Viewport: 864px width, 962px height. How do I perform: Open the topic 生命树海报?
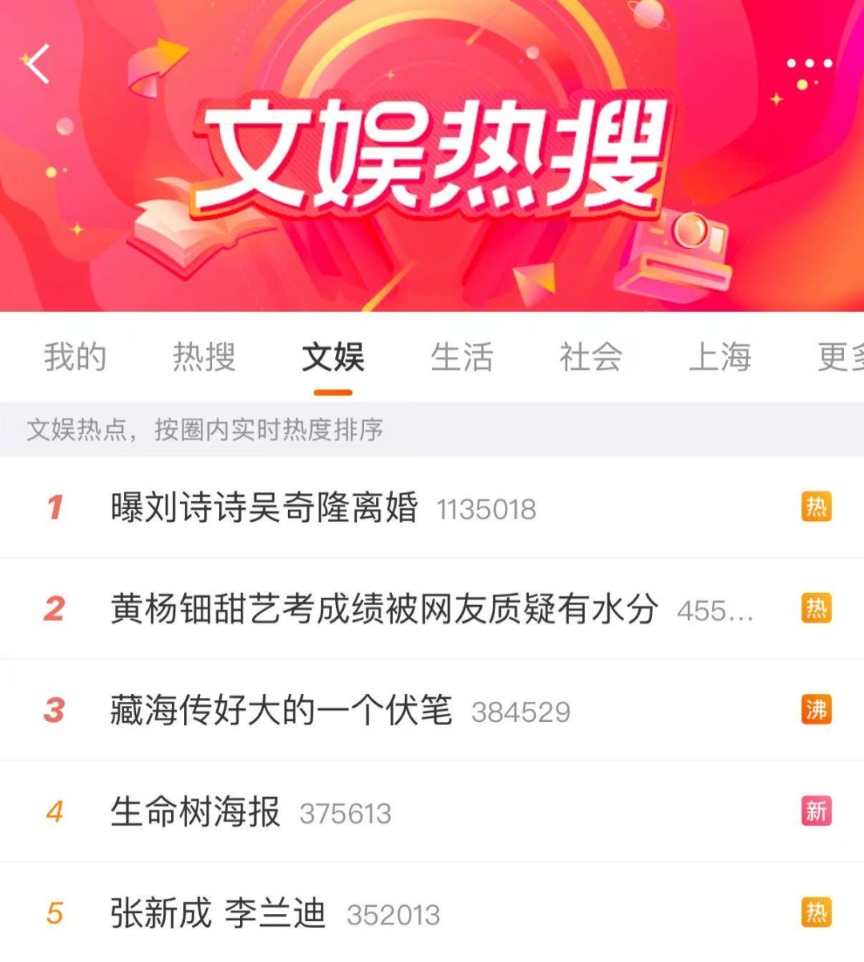coord(196,812)
